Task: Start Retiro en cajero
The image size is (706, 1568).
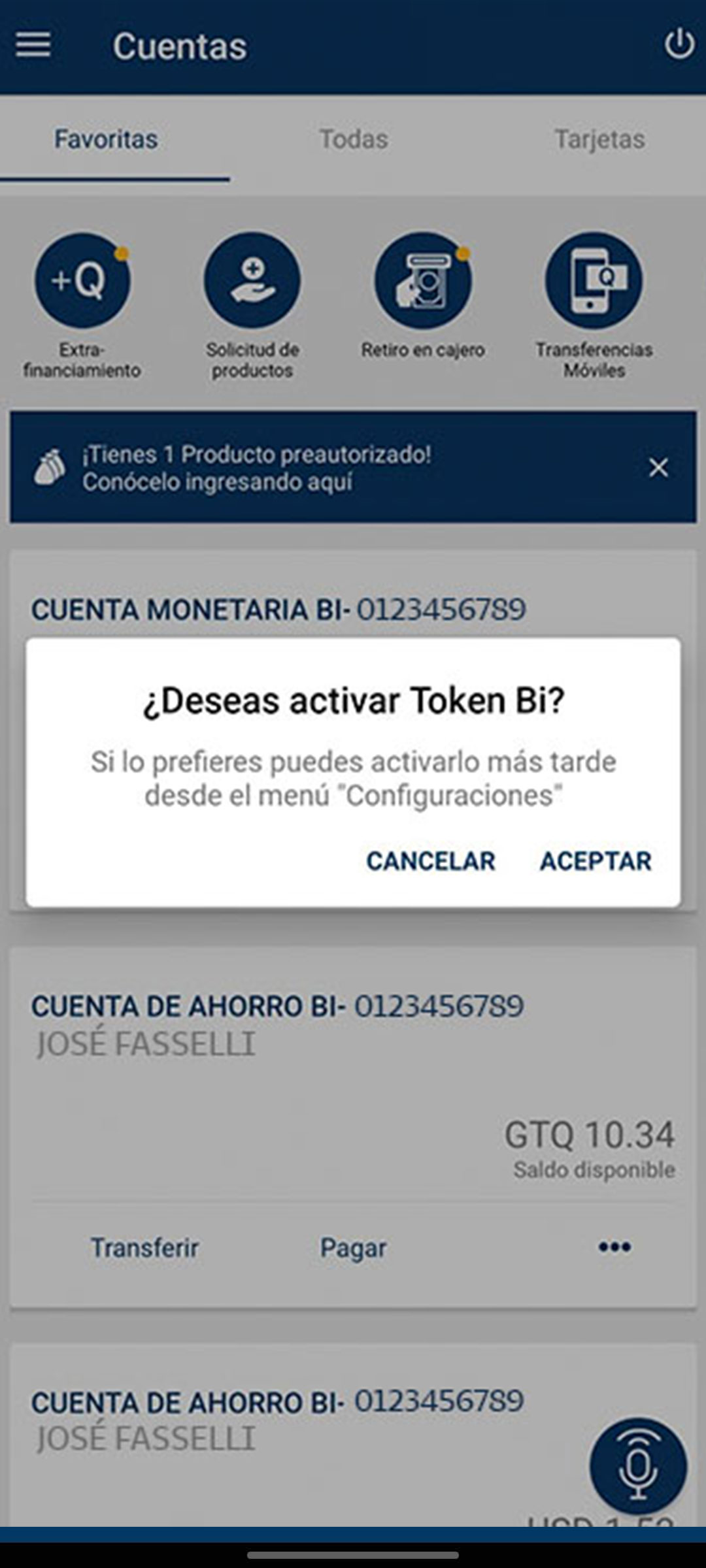Action: [x=423, y=281]
